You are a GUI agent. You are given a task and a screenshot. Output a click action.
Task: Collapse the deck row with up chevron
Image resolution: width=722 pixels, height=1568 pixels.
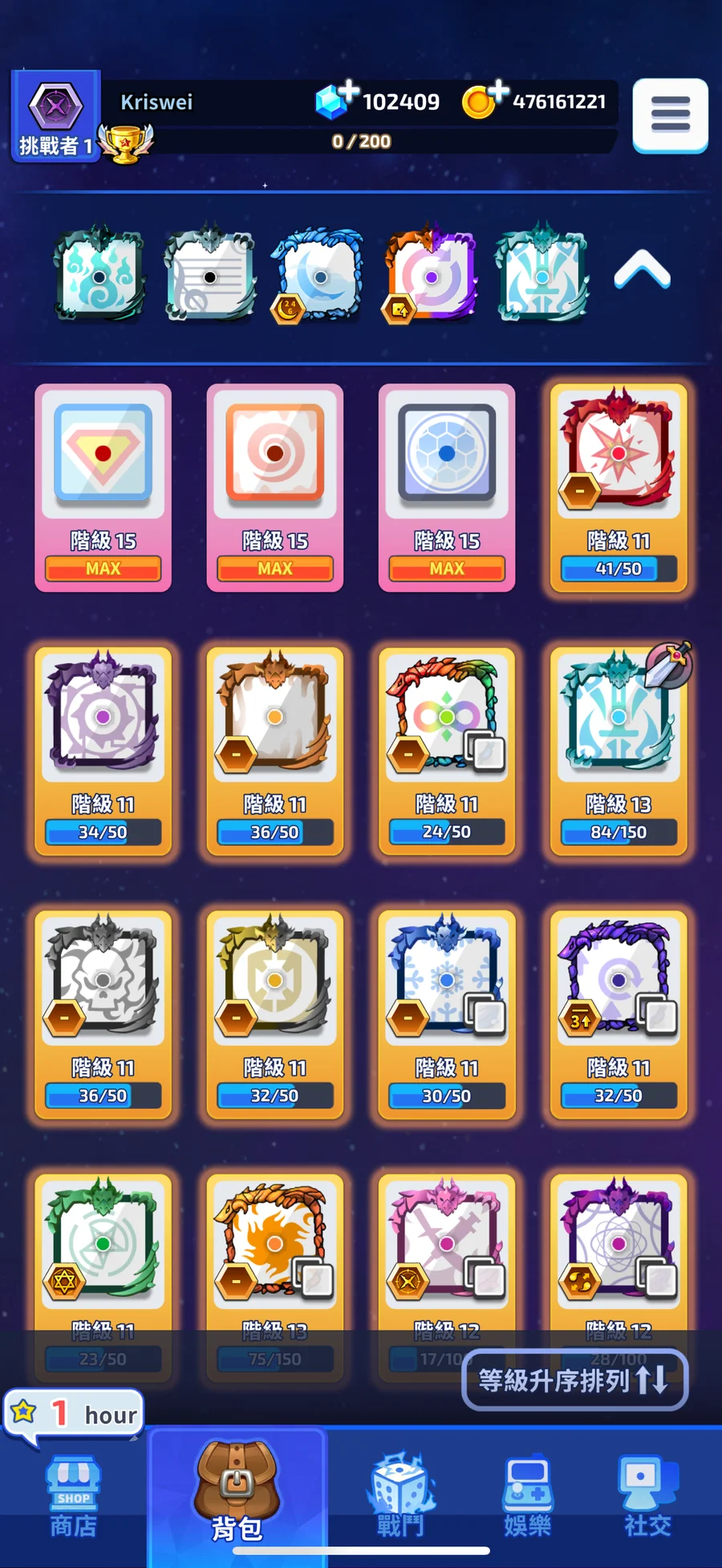click(642, 269)
